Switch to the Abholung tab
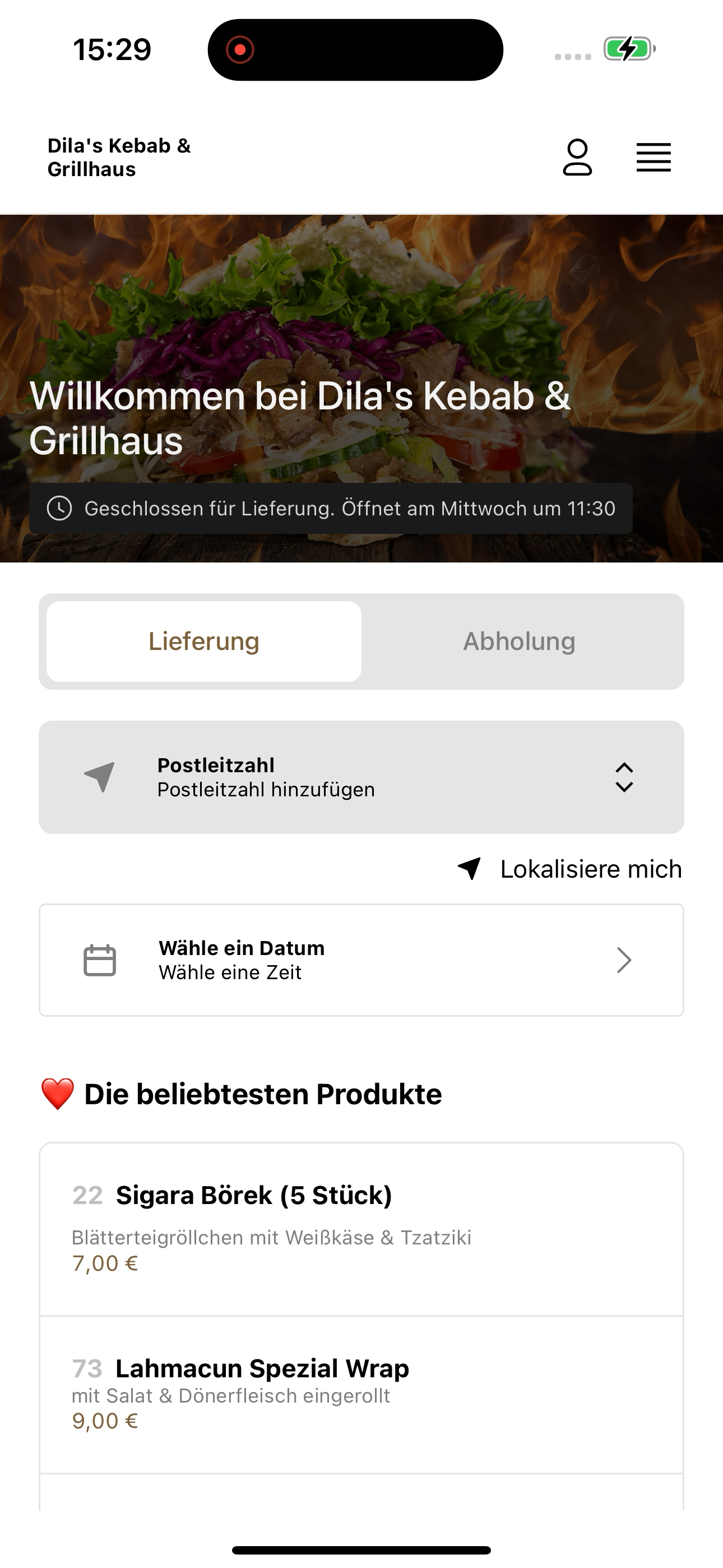723x1568 pixels. pos(519,641)
